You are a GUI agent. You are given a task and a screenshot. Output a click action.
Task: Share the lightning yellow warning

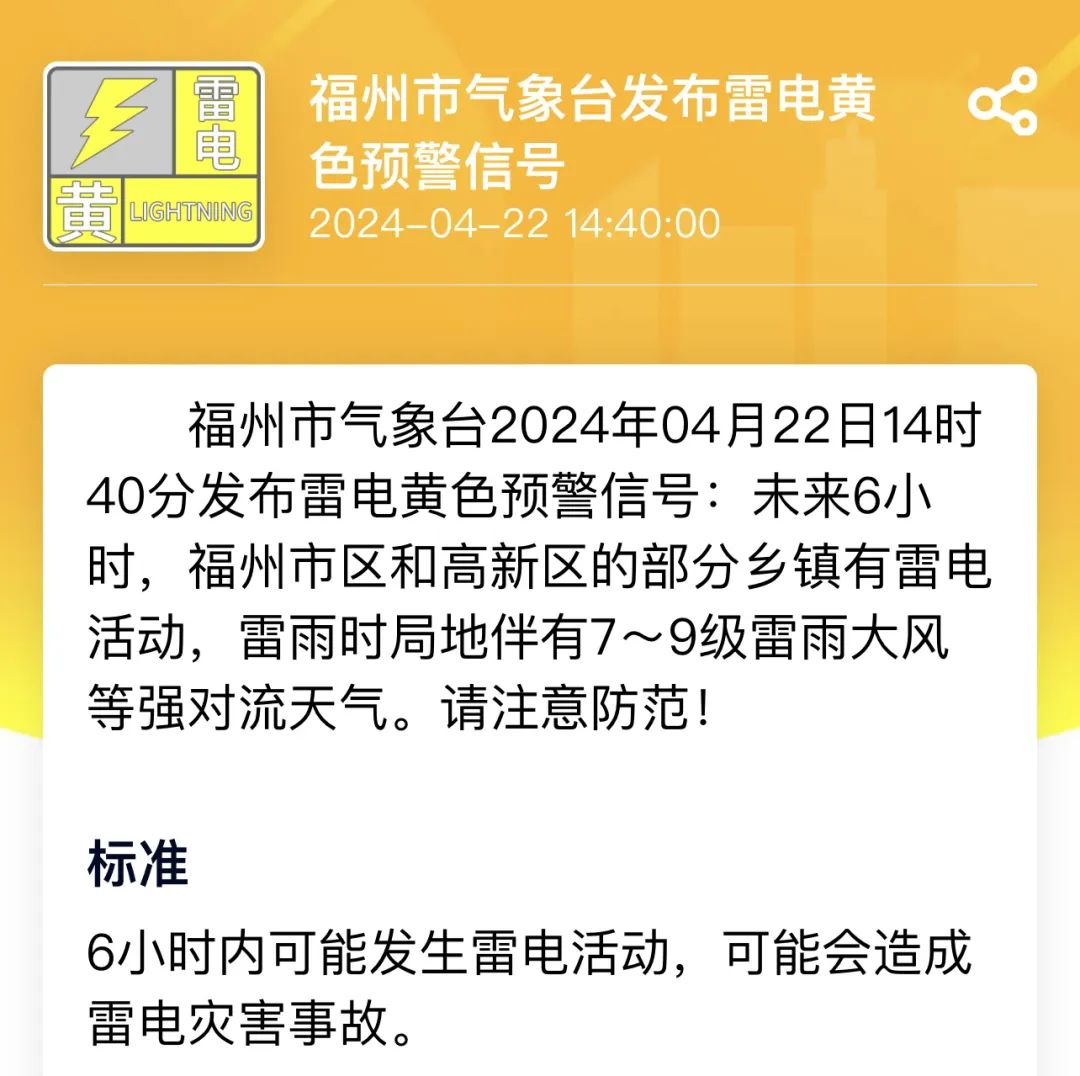[1003, 102]
